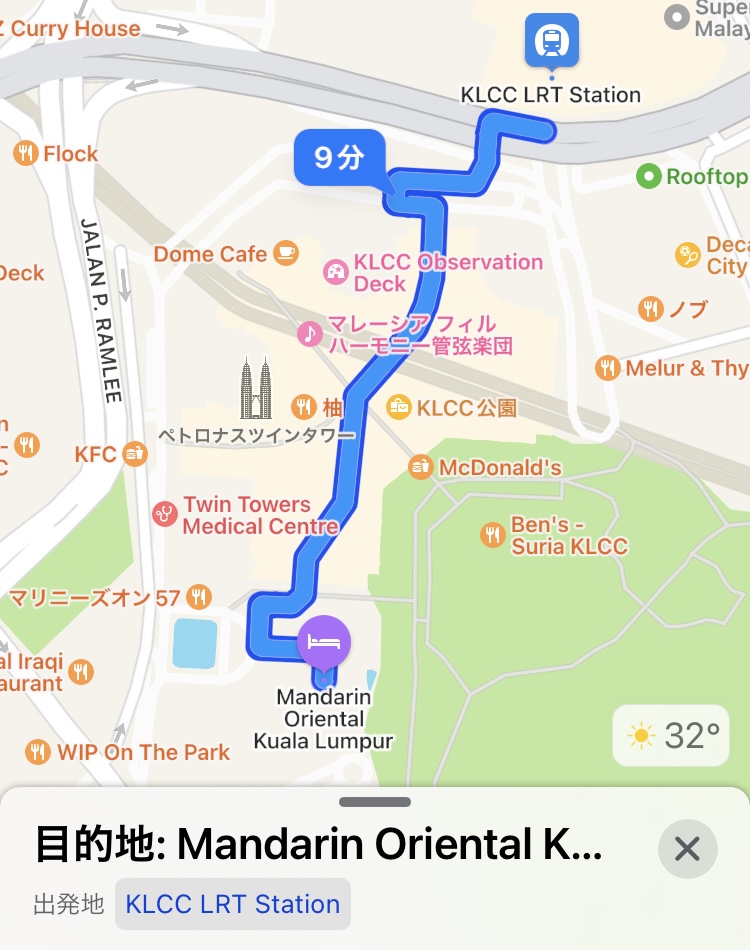Select the Dome Cafe marker
750x950 pixels.
pyautogui.click(x=286, y=253)
